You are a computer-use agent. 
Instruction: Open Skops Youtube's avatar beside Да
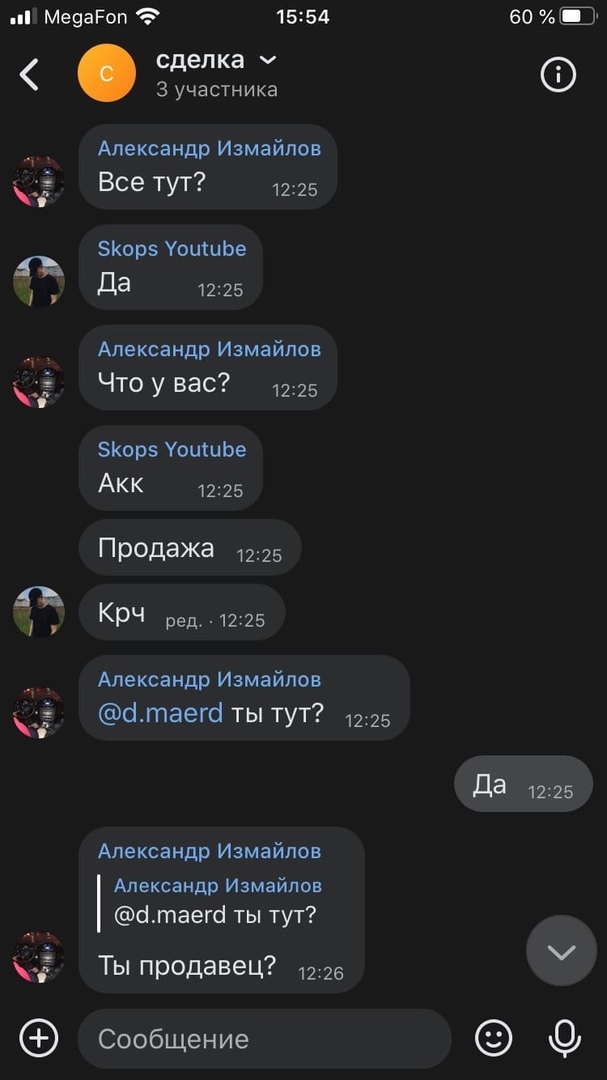point(39,282)
